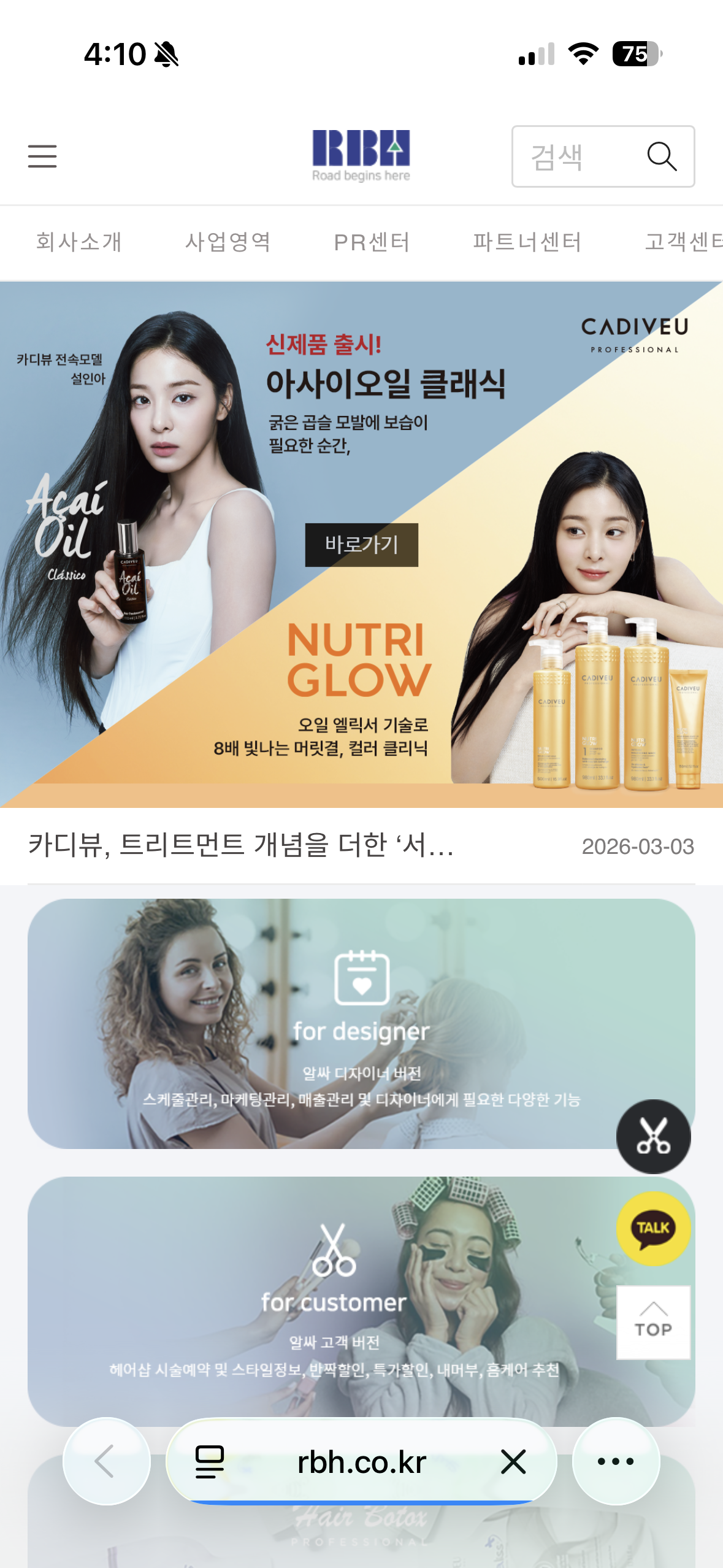Viewport: 723px width, 1568px height.
Task: Go to the 파트너센터 tab
Action: pos(527,242)
